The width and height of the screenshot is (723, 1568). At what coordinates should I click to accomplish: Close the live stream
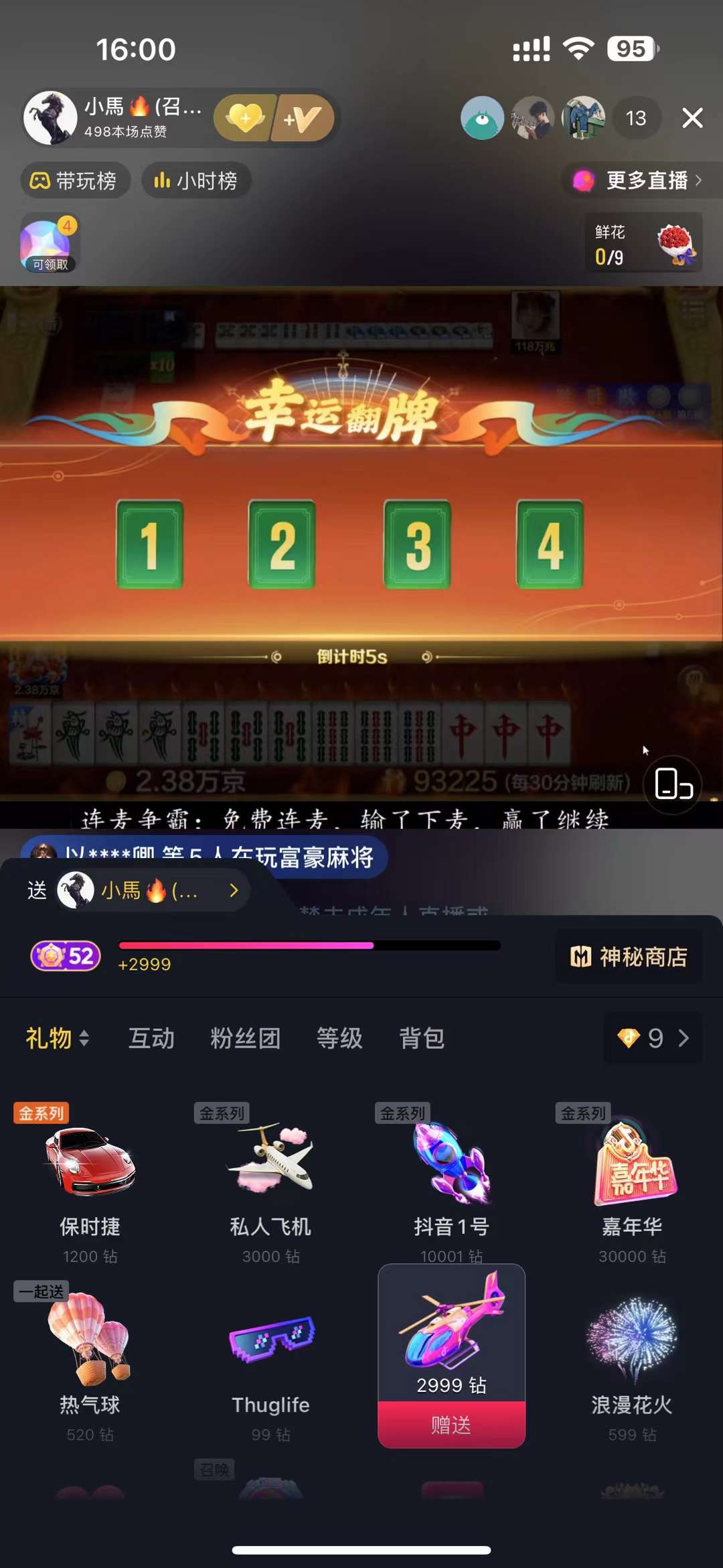pyautogui.click(x=692, y=118)
